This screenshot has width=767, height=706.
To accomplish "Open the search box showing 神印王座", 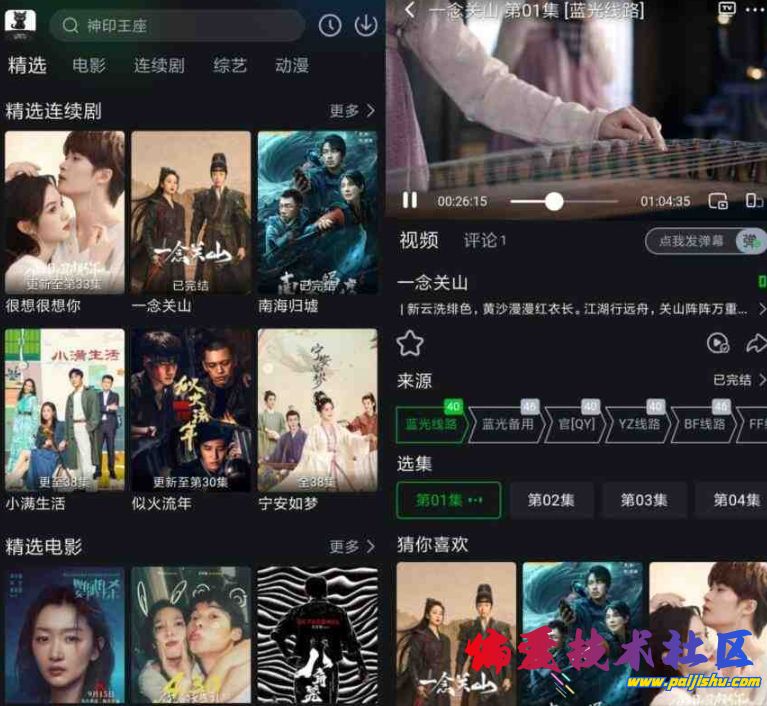I will (x=178, y=25).
